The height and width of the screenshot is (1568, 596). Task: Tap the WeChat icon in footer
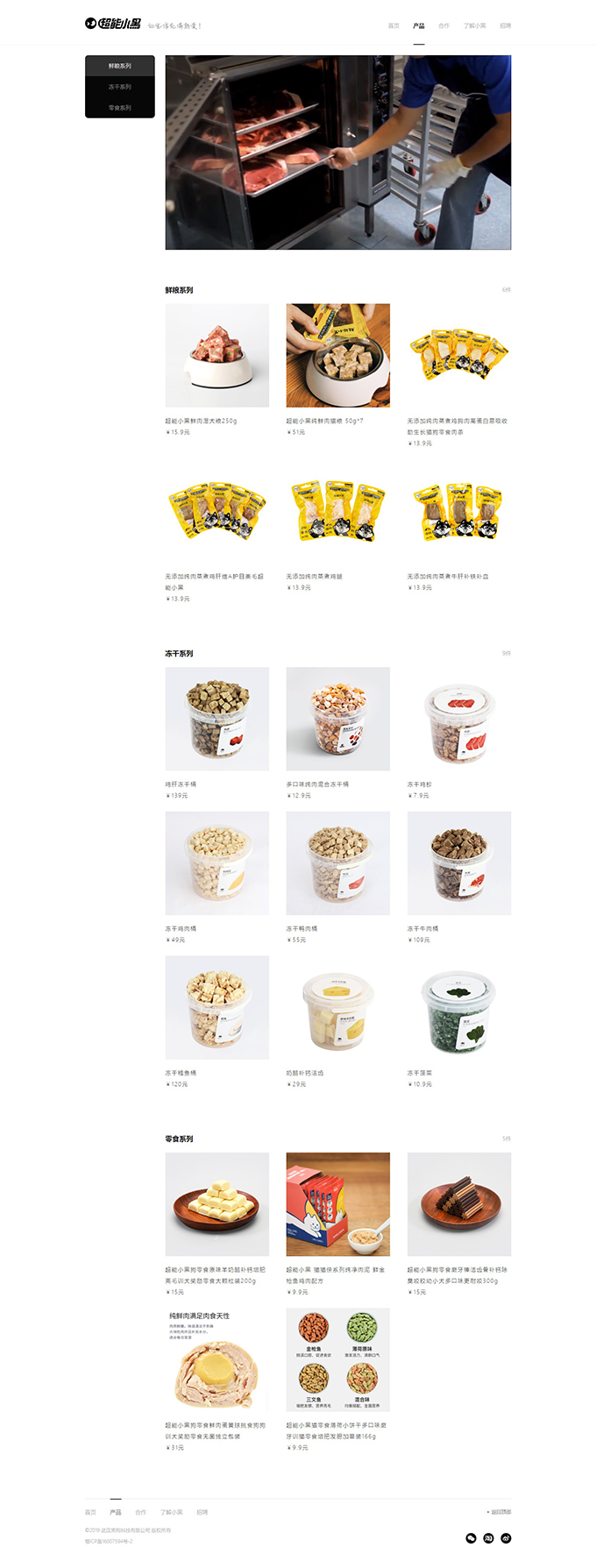click(x=471, y=1537)
